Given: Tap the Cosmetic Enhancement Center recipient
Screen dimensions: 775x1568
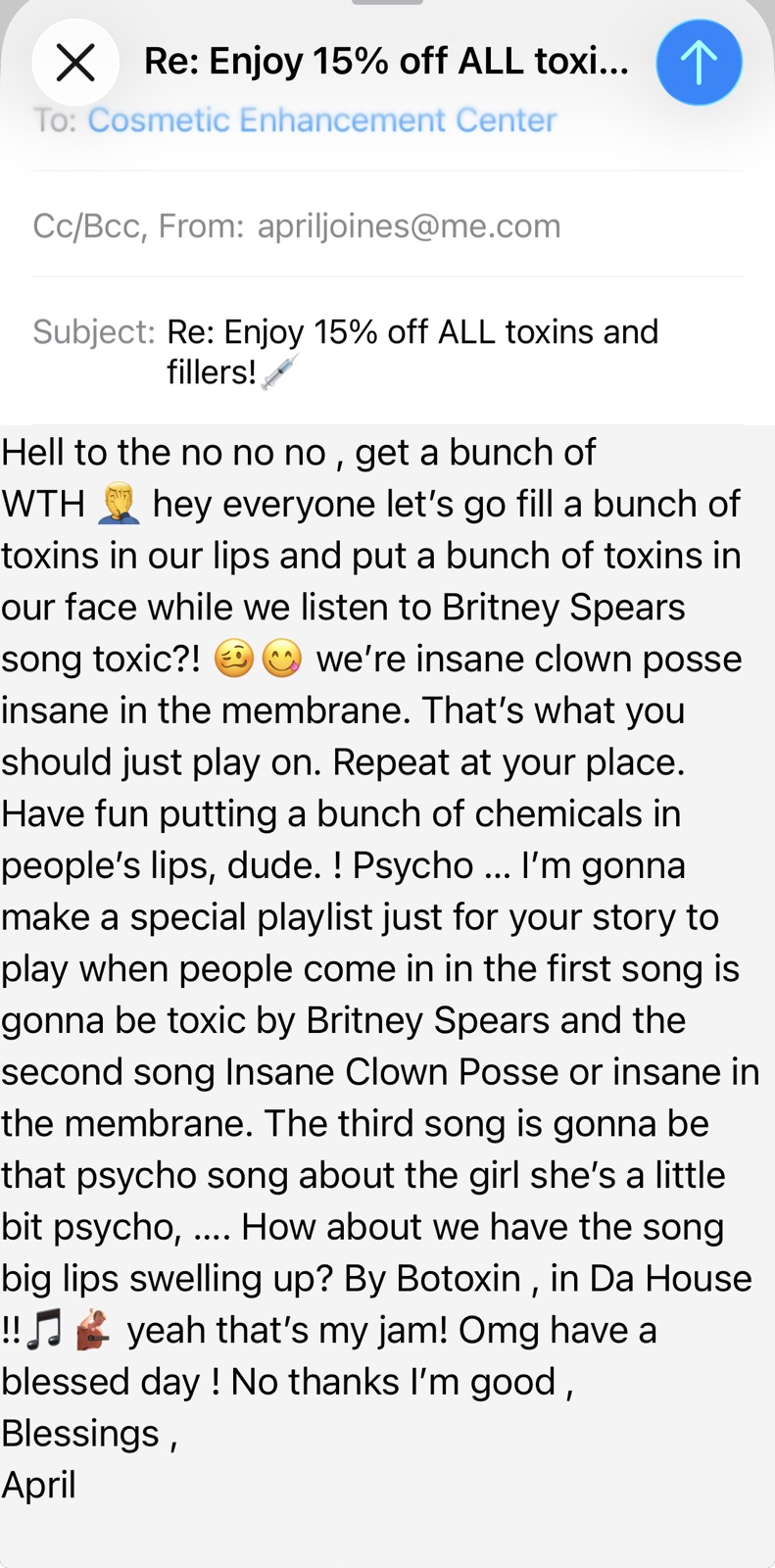Looking at the screenshot, I should coord(321,121).
